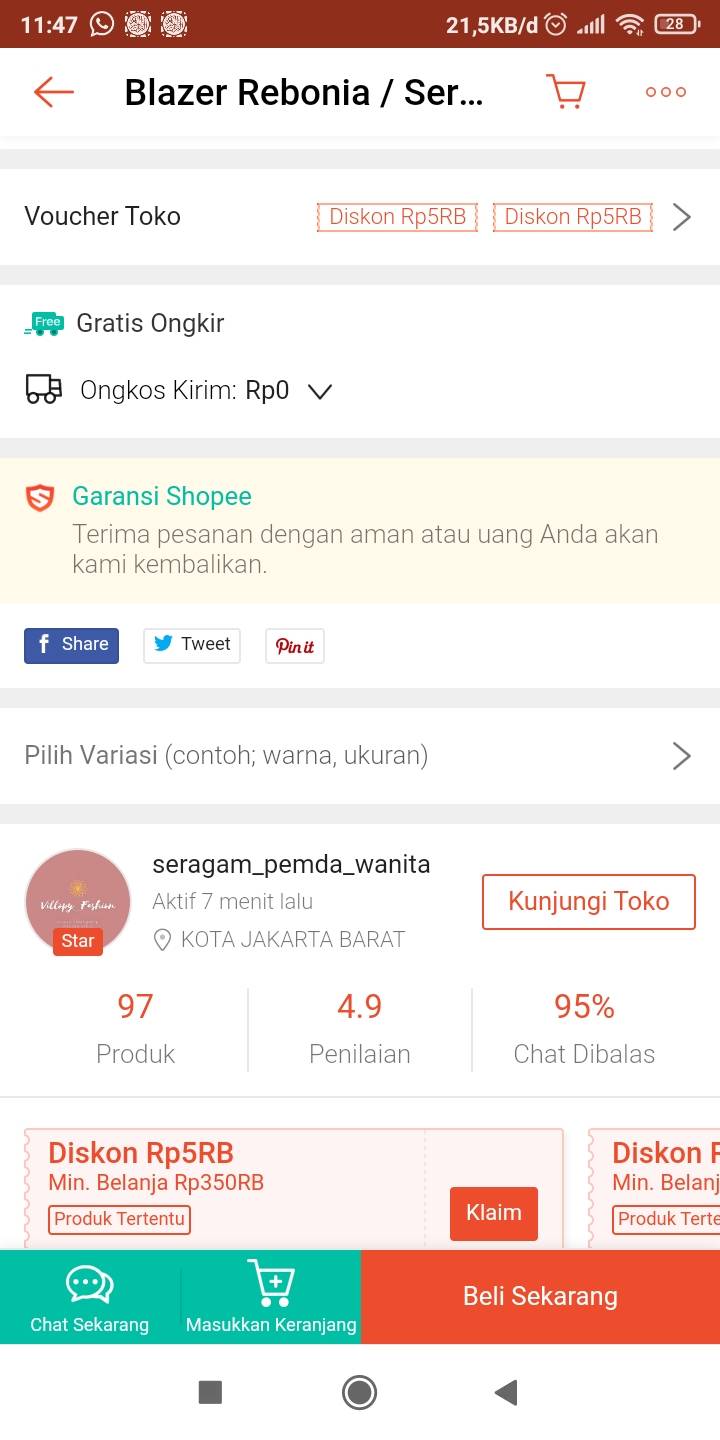Tap the system home button
Screen dimensions: 720x1440
click(359, 1392)
